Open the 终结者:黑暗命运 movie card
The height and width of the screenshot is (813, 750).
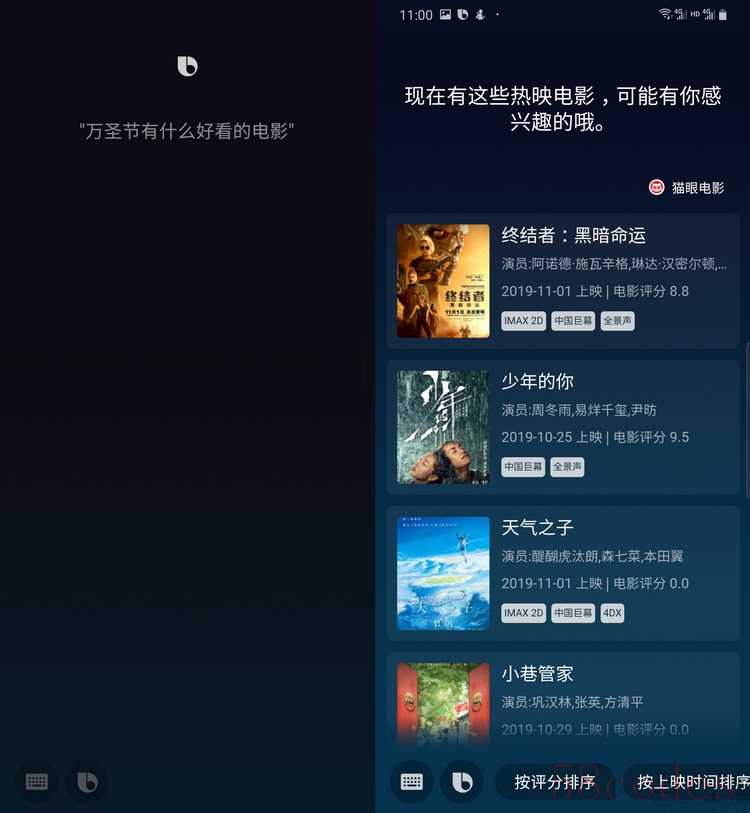pos(562,281)
